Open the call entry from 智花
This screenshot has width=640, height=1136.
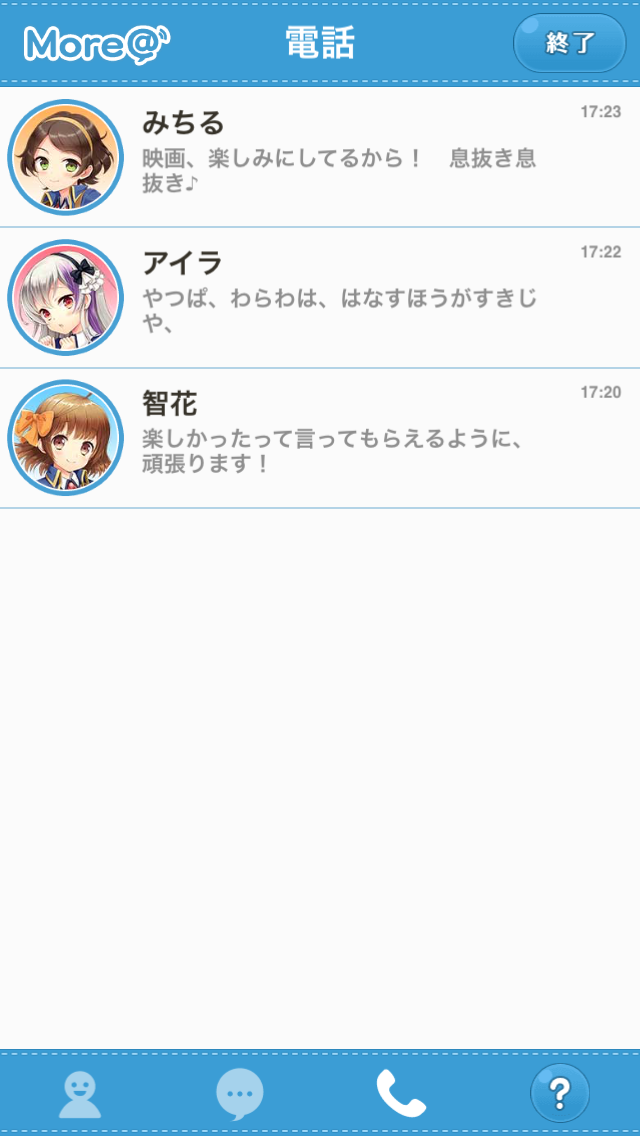pos(340,438)
